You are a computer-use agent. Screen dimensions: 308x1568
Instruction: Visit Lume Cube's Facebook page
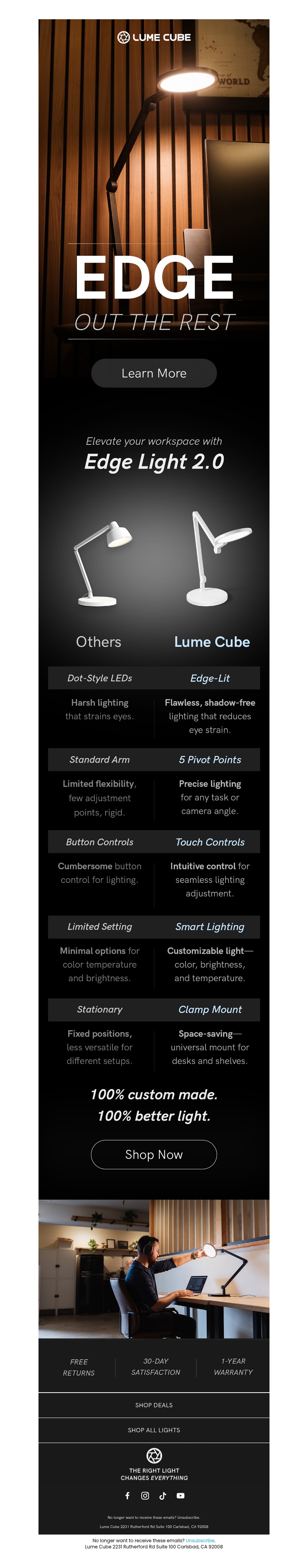tap(127, 1495)
